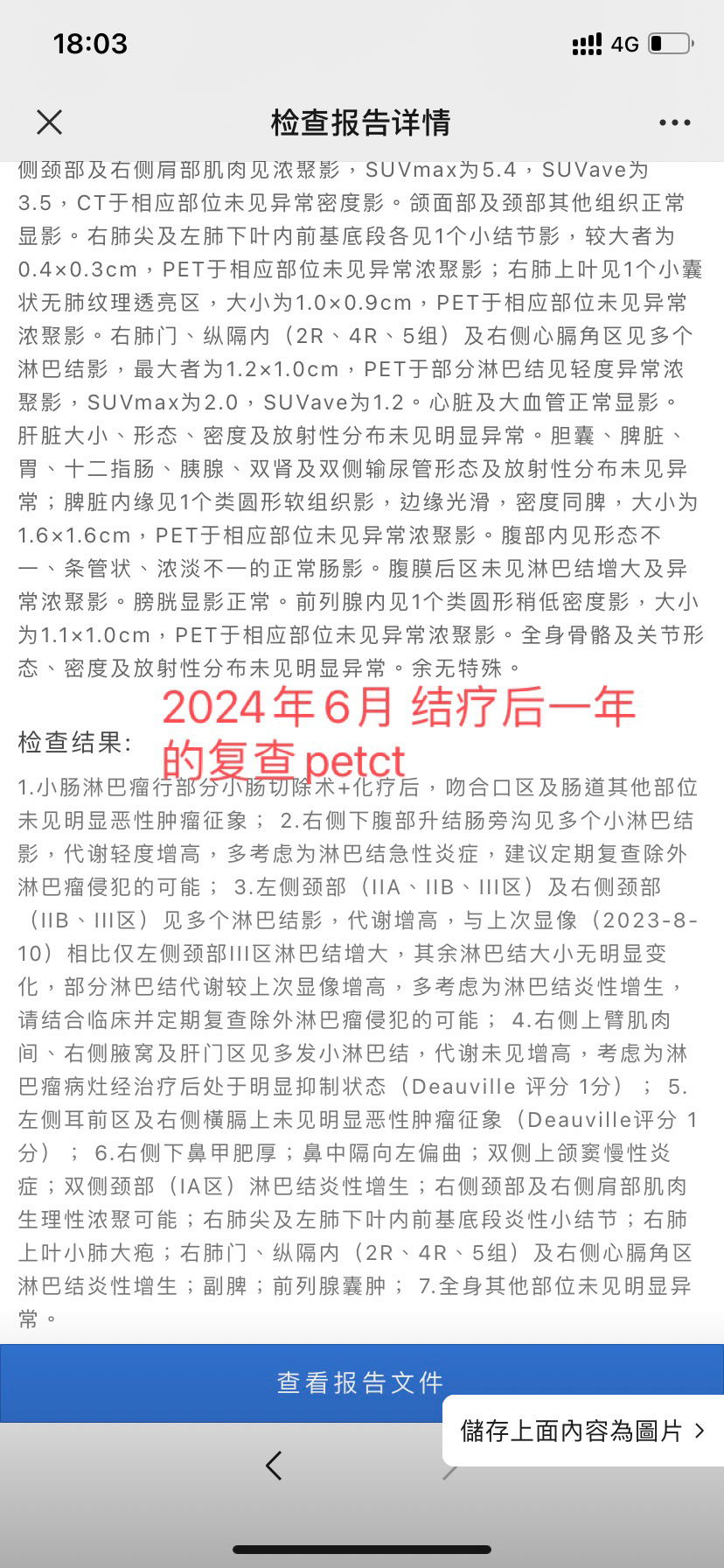Close the 检查报告详情 page

coord(50,122)
